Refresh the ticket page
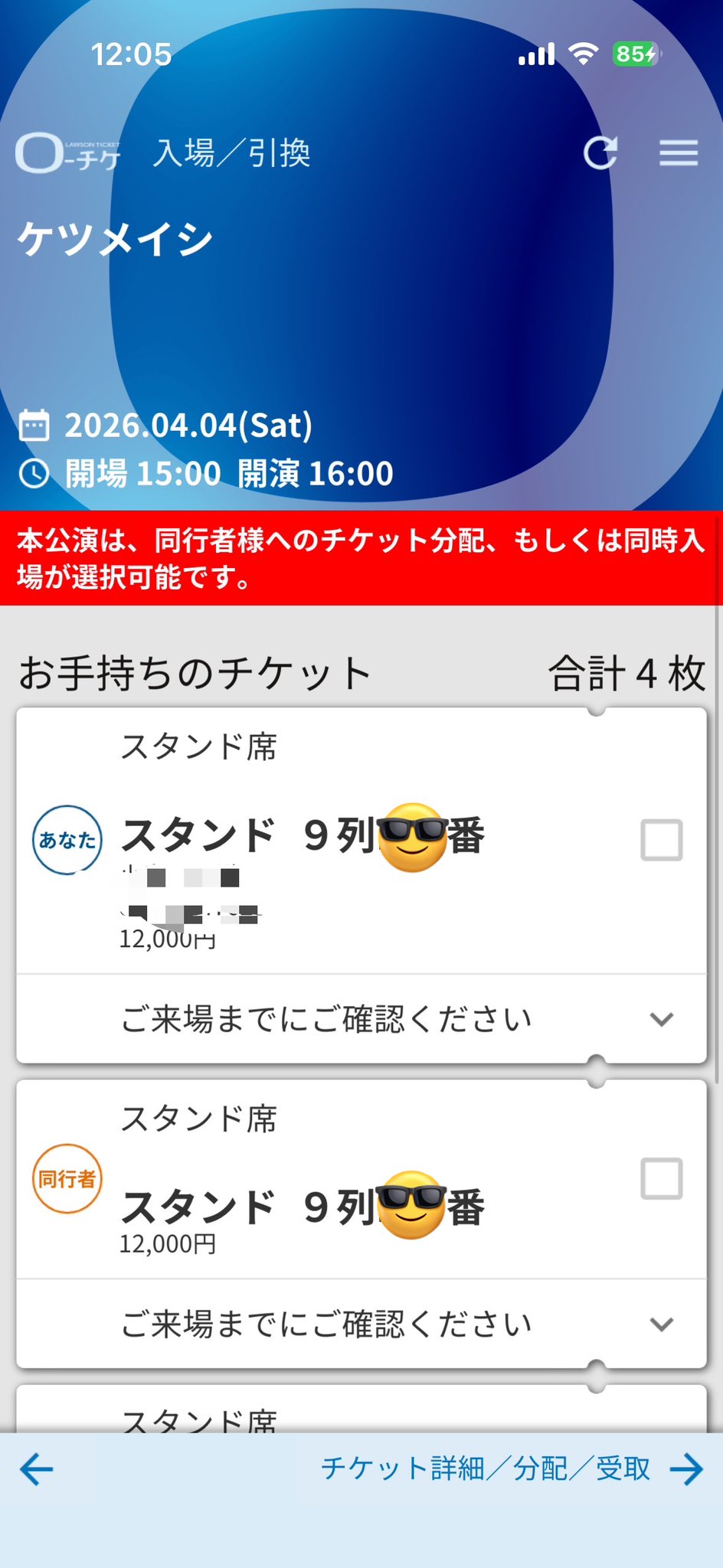The image size is (723, 1568). point(600,153)
